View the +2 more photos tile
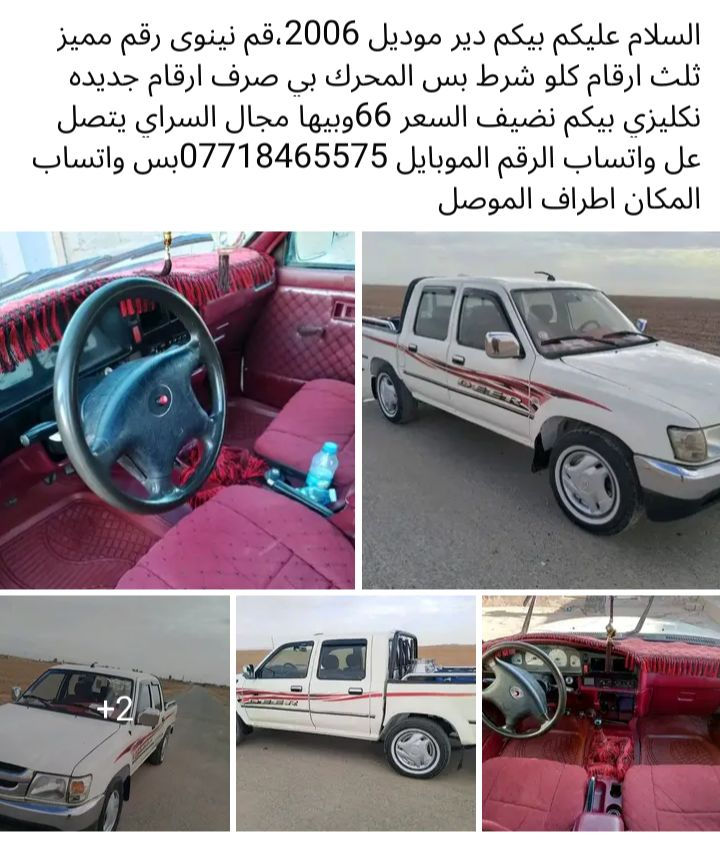 (x=115, y=712)
